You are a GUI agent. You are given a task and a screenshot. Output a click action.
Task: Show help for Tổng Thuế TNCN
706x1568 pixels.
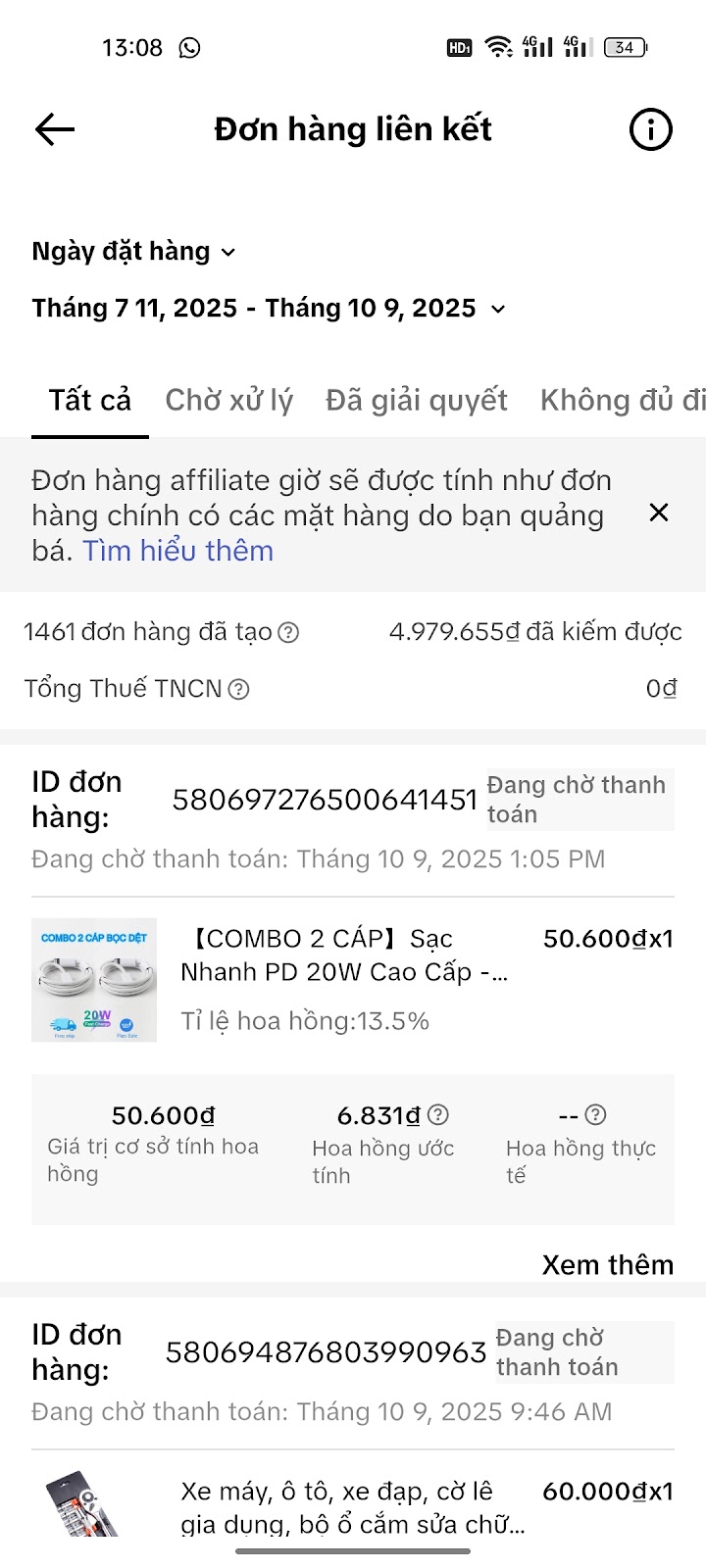tap(238, 690)
